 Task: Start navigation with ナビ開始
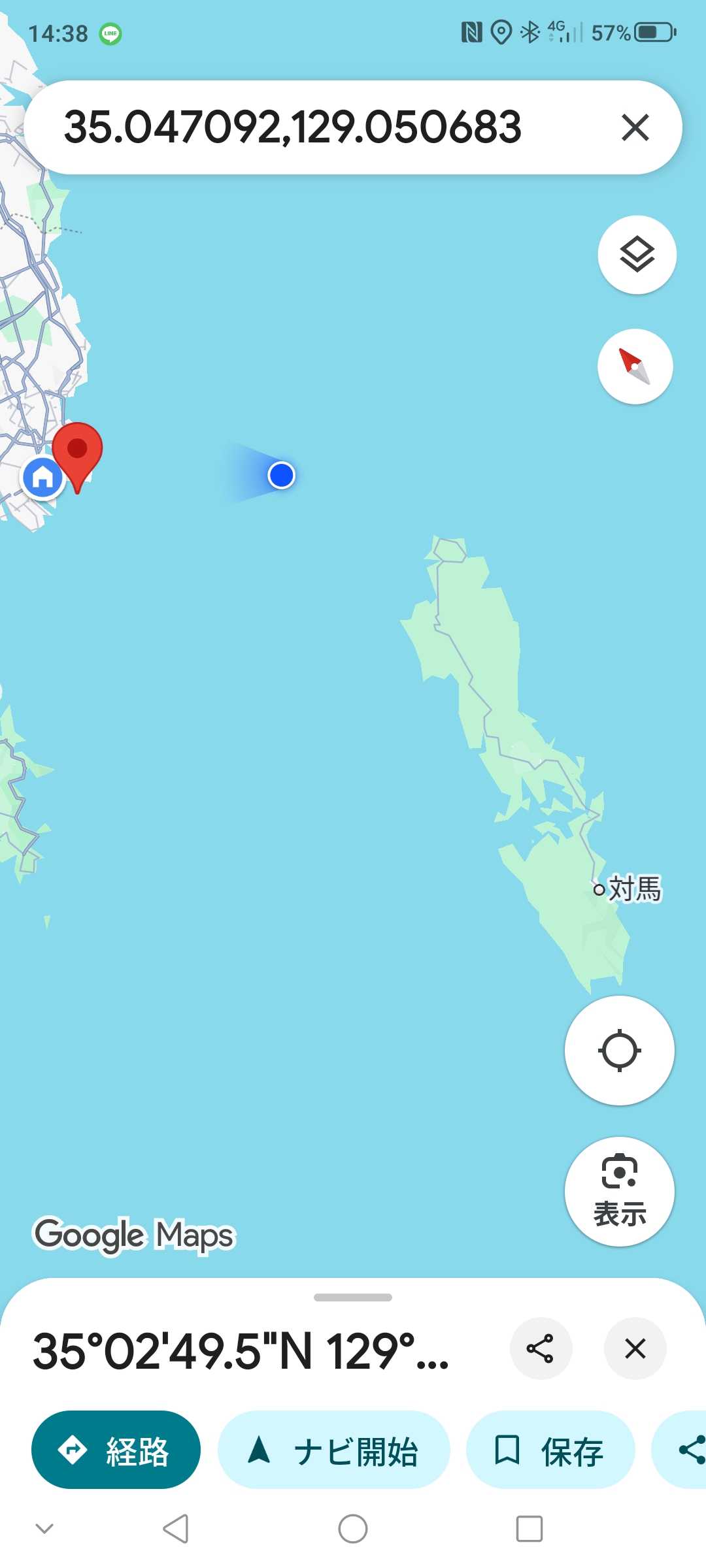[x=333, y=1450]
